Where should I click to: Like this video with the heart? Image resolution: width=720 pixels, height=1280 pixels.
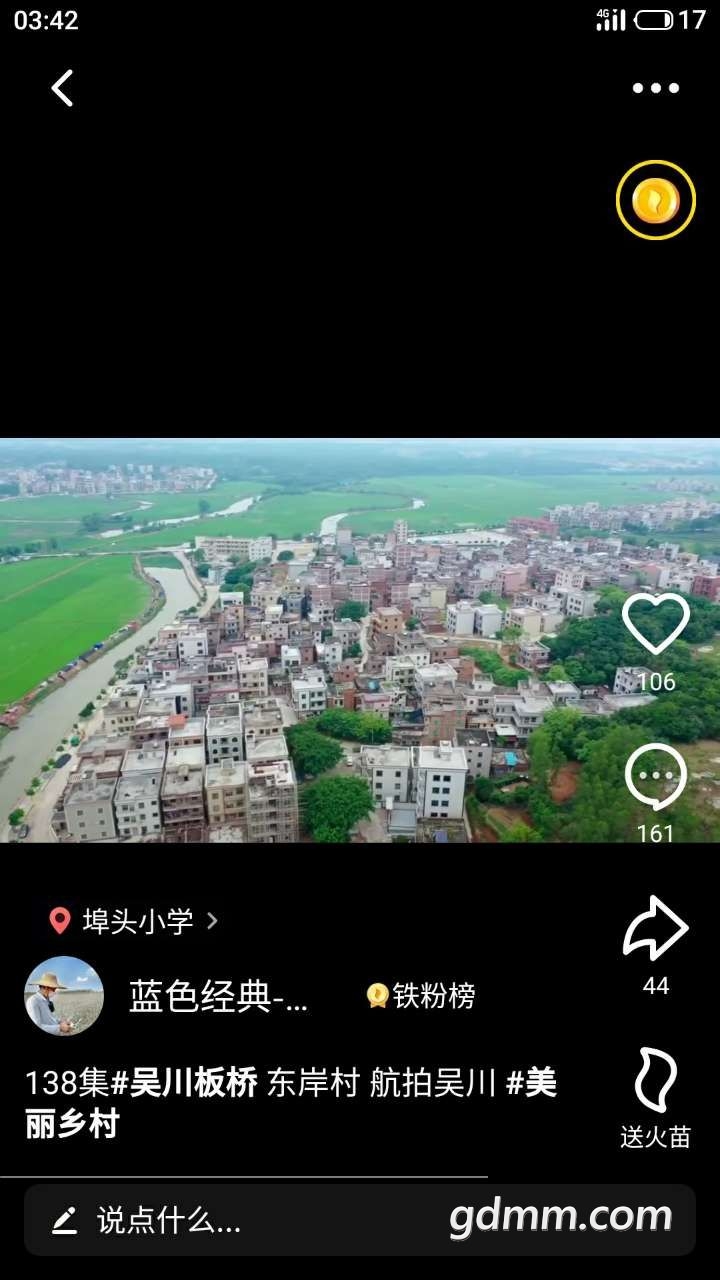click(x=655, y=624)
